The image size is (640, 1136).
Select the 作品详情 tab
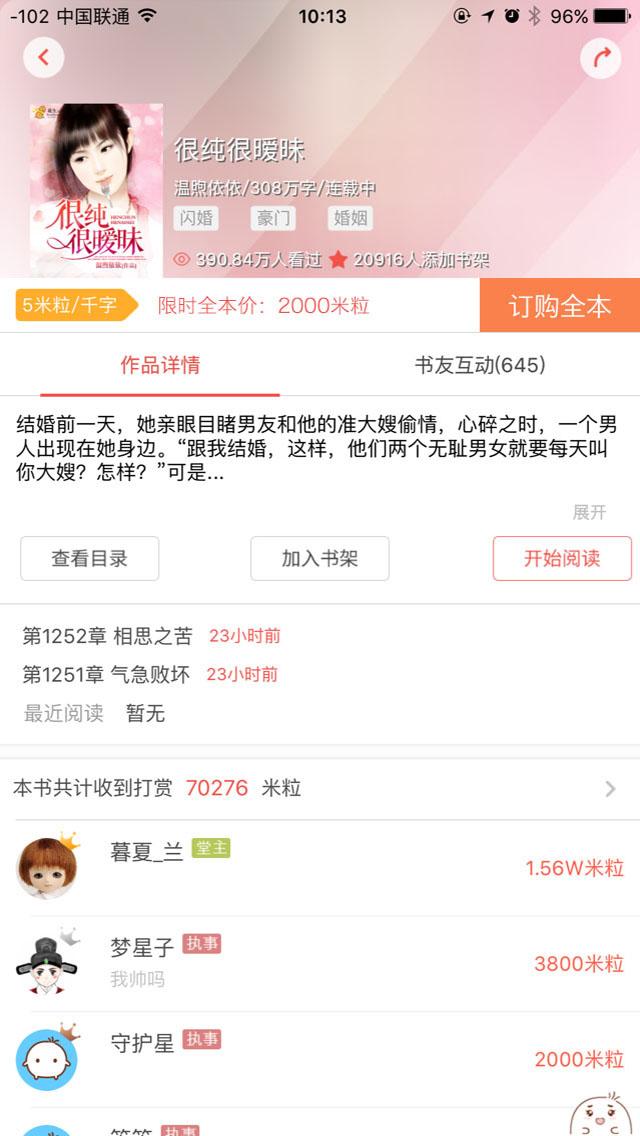[x=160, y=365]
